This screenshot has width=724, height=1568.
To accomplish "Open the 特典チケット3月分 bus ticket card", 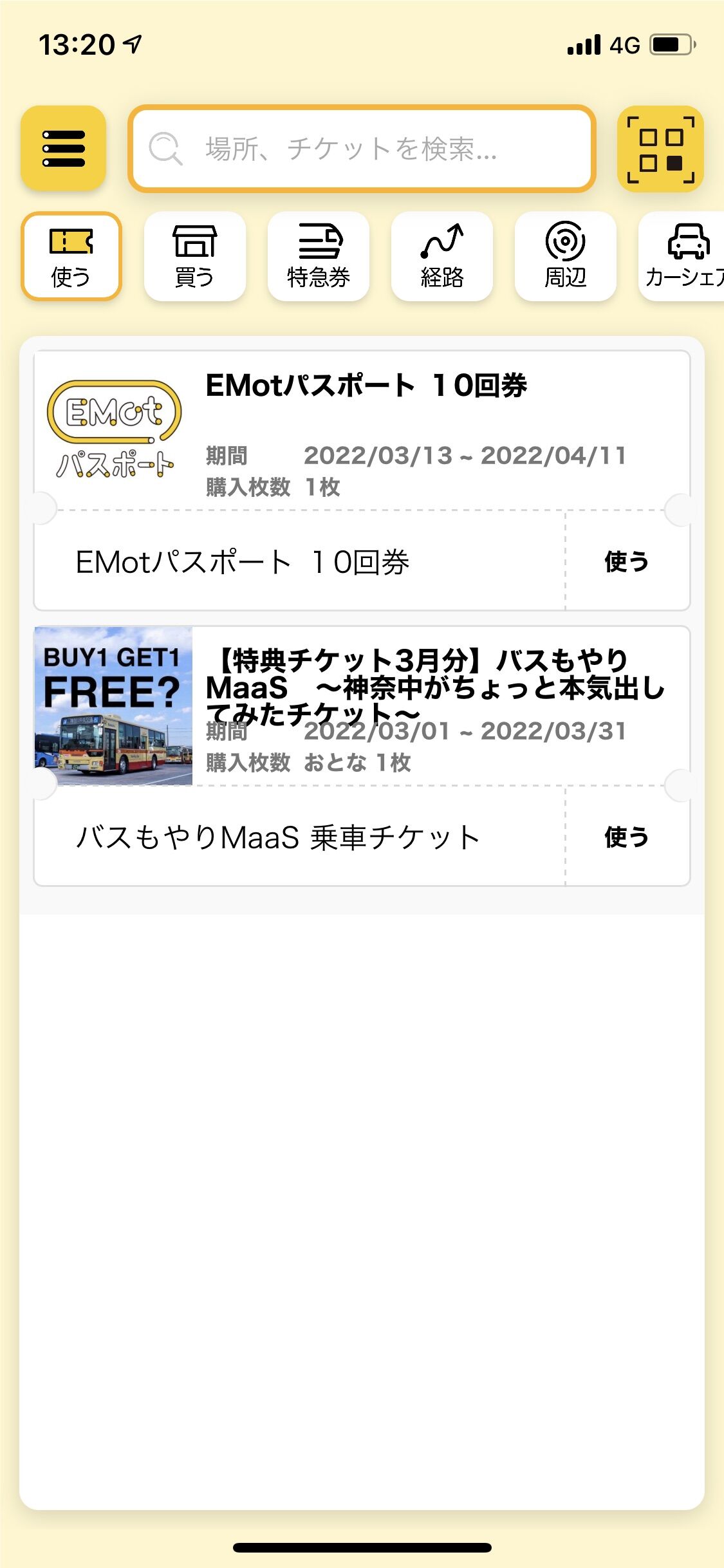I will [362, 706].
